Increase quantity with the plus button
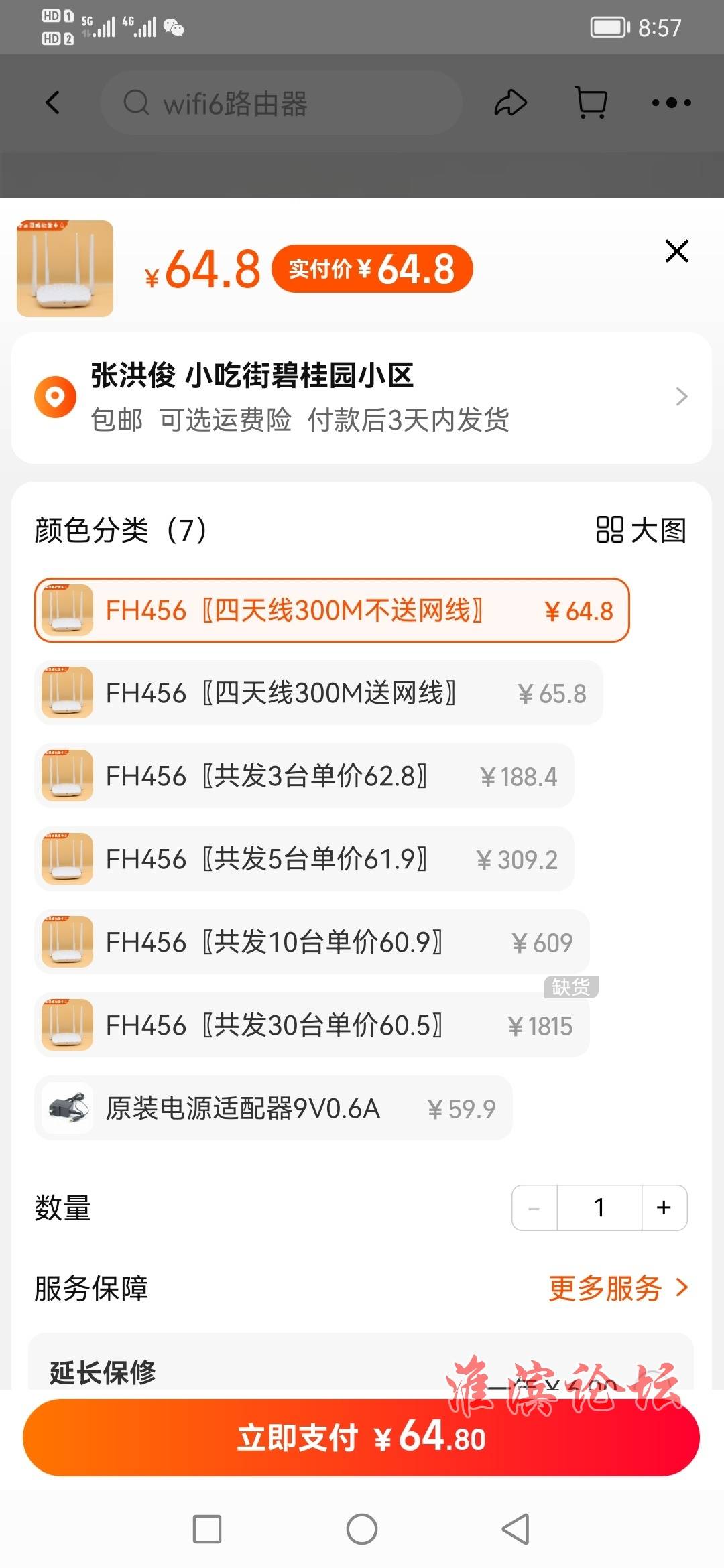Screen dimensions: 724x1568 (664, 1207)
